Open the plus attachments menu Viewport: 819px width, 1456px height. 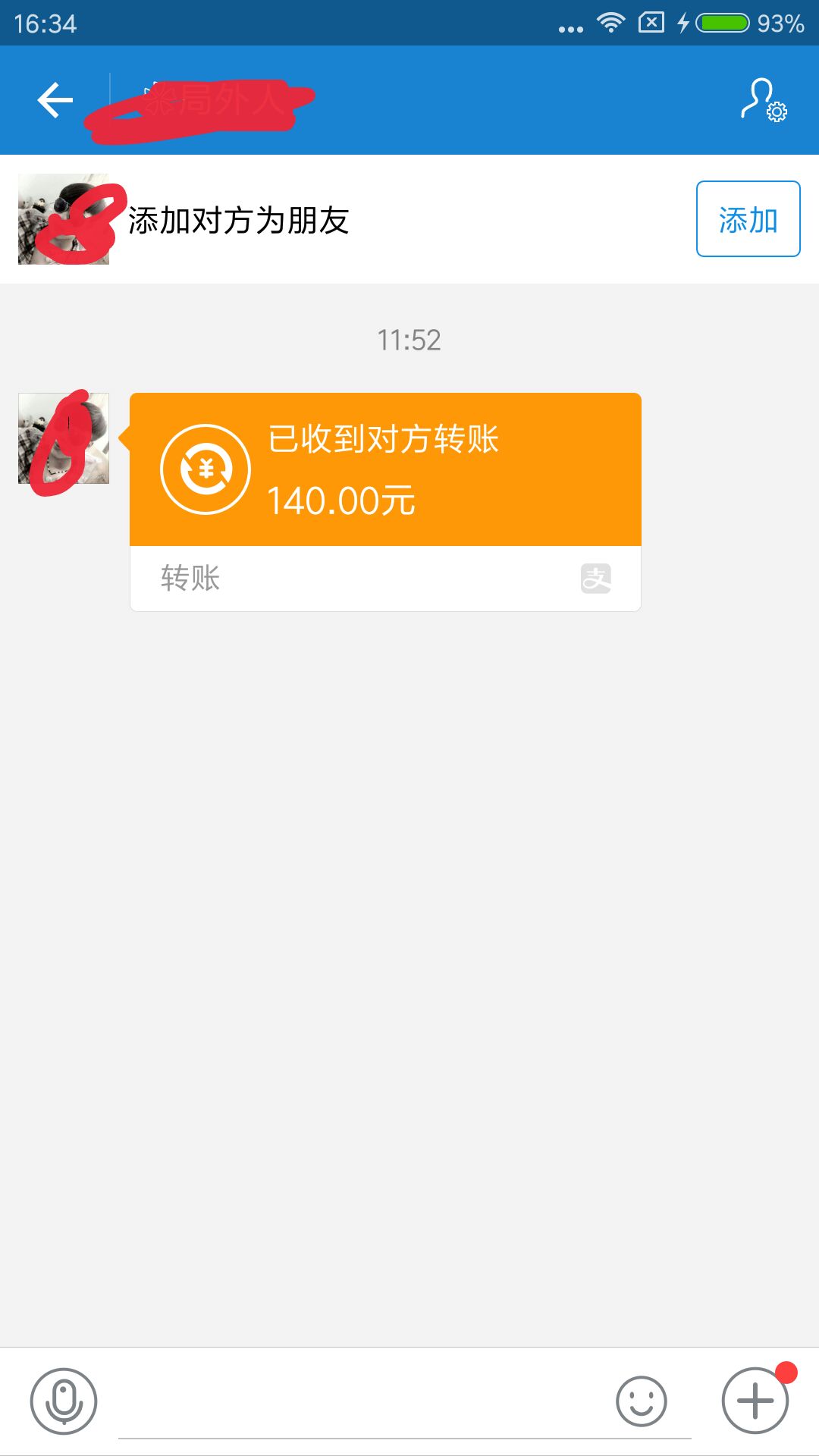click(755, 1401)
